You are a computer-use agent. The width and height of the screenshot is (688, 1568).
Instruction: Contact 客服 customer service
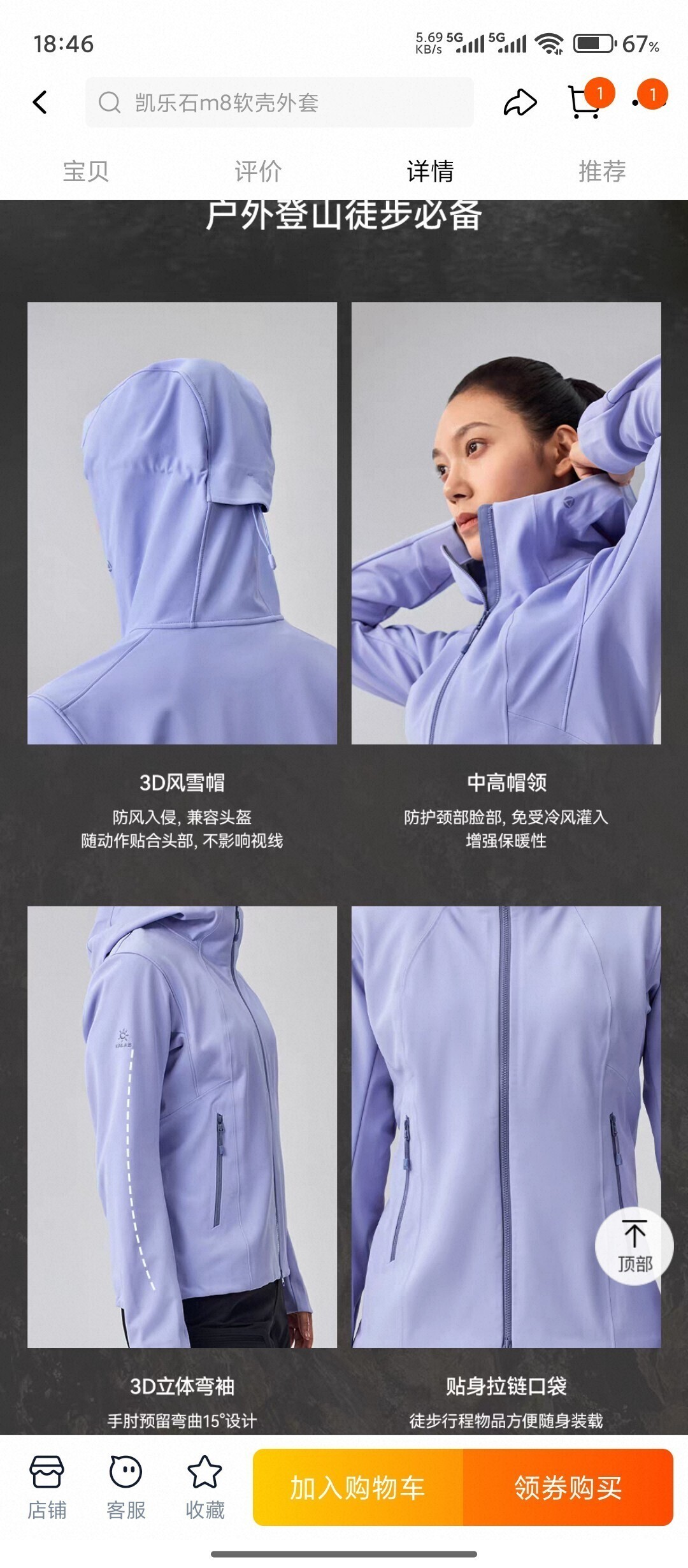pyautogui.click(x=125, y=1488)
